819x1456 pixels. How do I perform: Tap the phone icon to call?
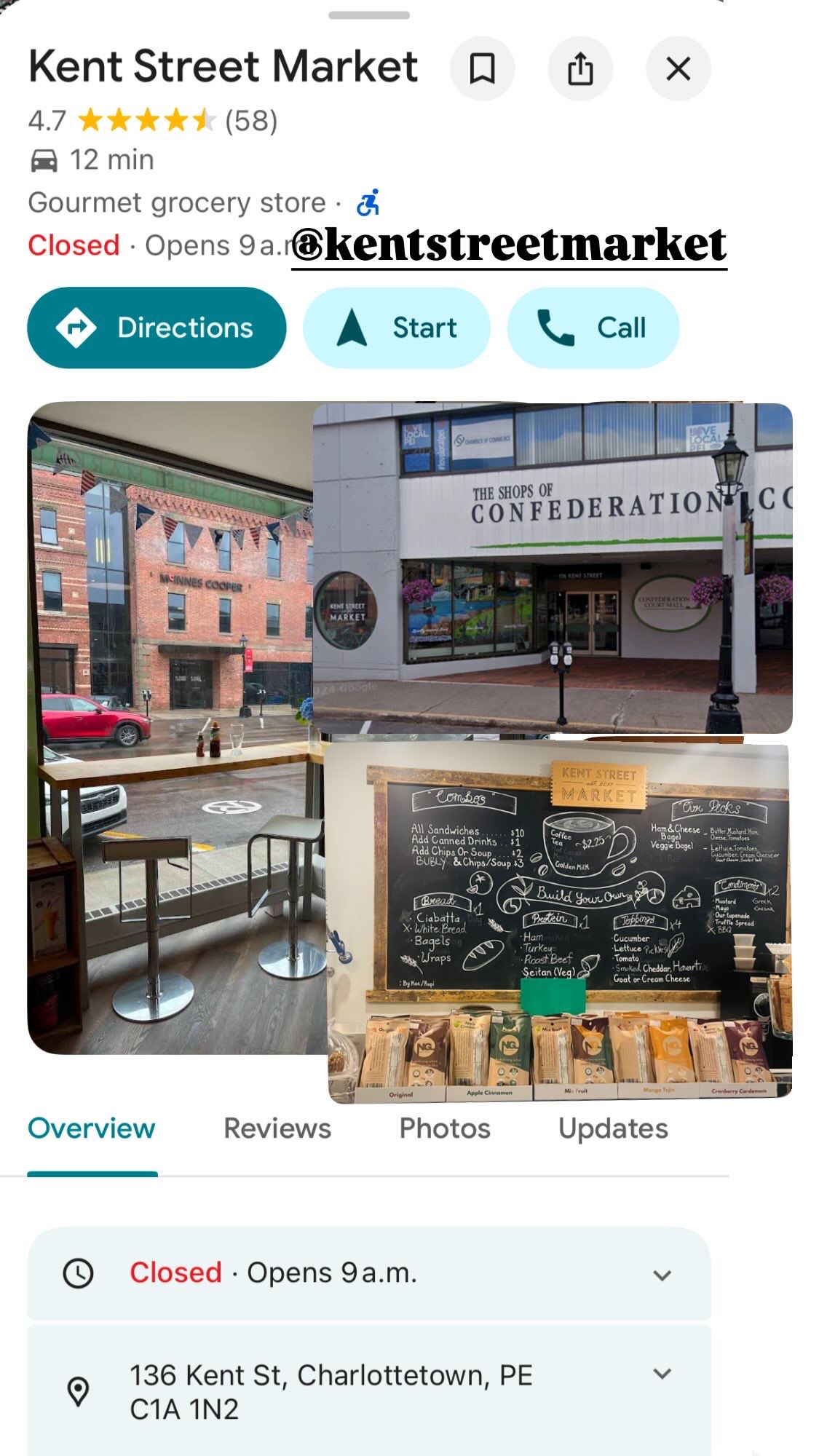coord(555,327)
